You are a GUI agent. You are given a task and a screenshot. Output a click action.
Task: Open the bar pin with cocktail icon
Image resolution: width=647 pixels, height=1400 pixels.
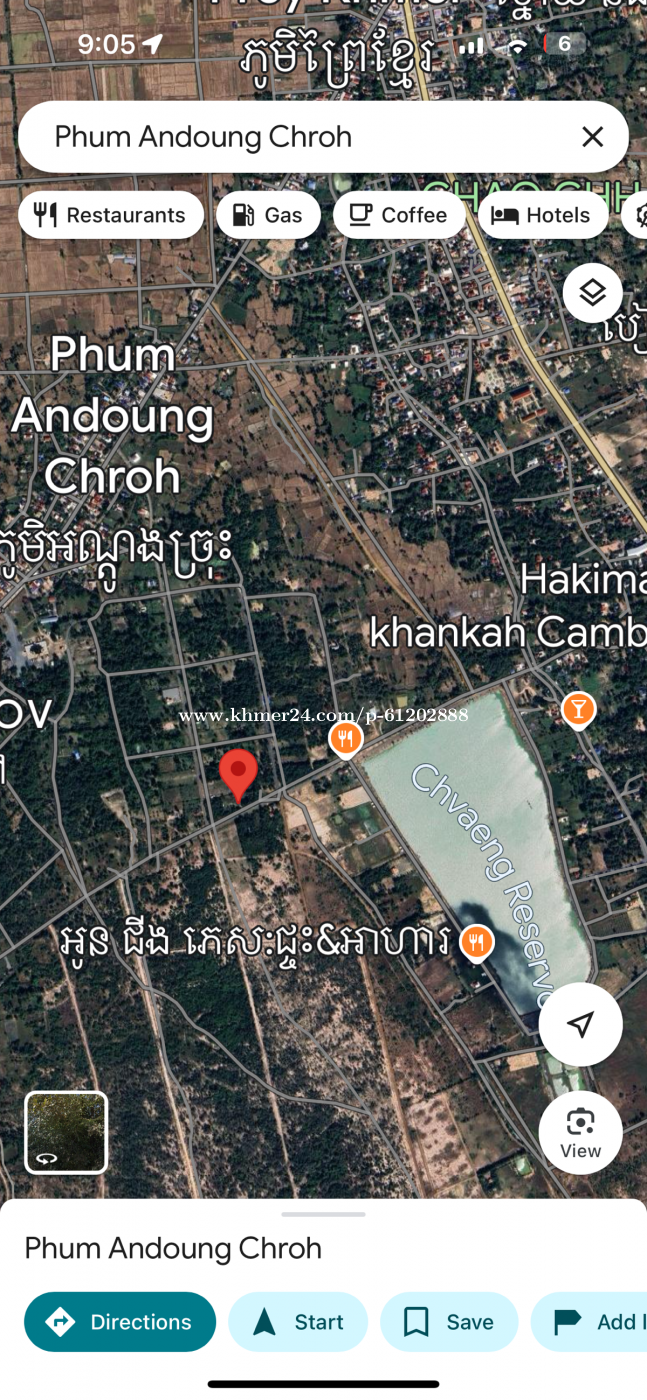pyautogui.click(x=578, y=710)
